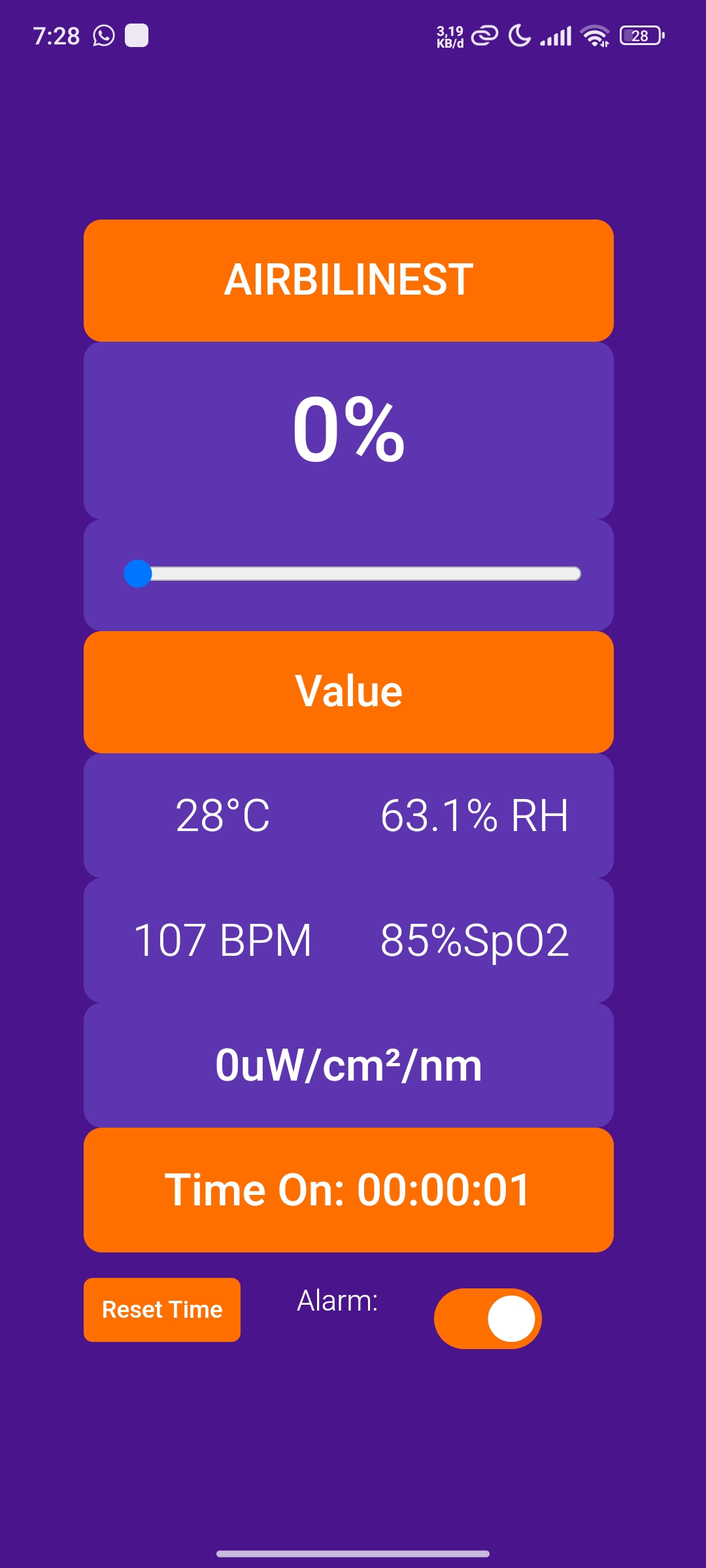Screen dimensions: 706x1568
Task: Tap the percentage slider handle
Action: pyautogui.click(x=138, y=574)
